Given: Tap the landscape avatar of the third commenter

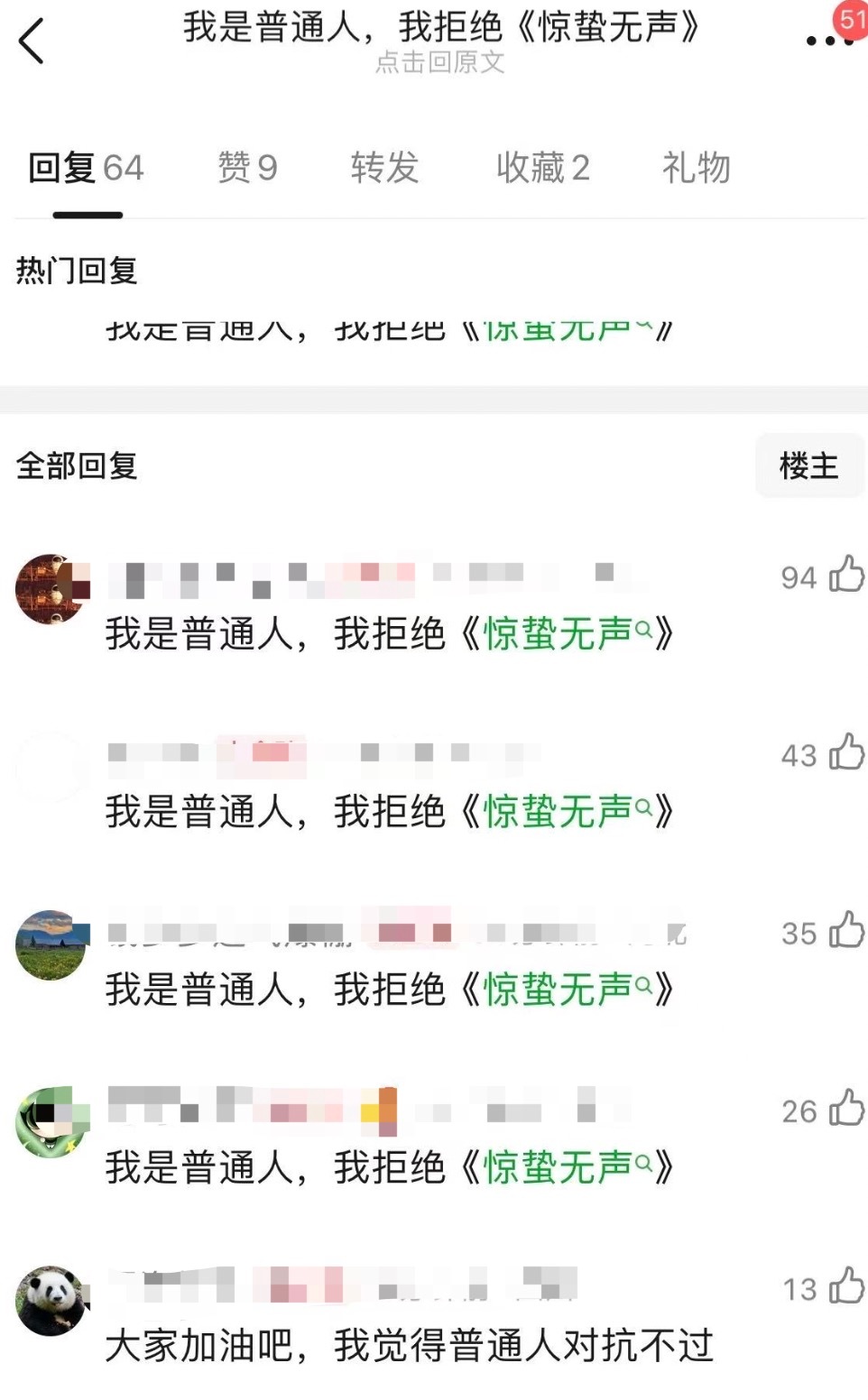Looking at the screenshot, I should tap(51, 945).
